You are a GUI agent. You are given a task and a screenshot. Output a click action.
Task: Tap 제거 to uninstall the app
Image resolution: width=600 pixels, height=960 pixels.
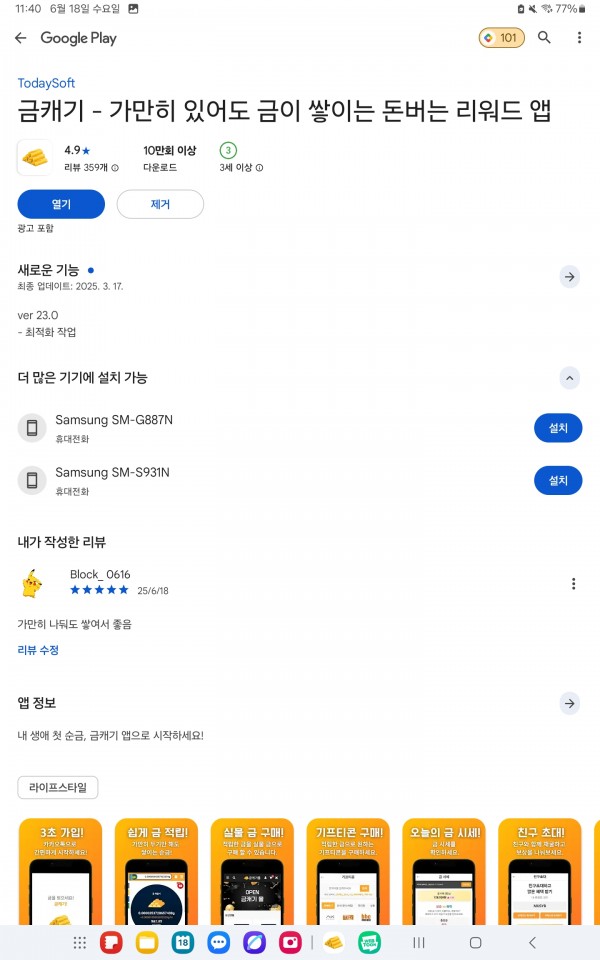click(160, 204)
